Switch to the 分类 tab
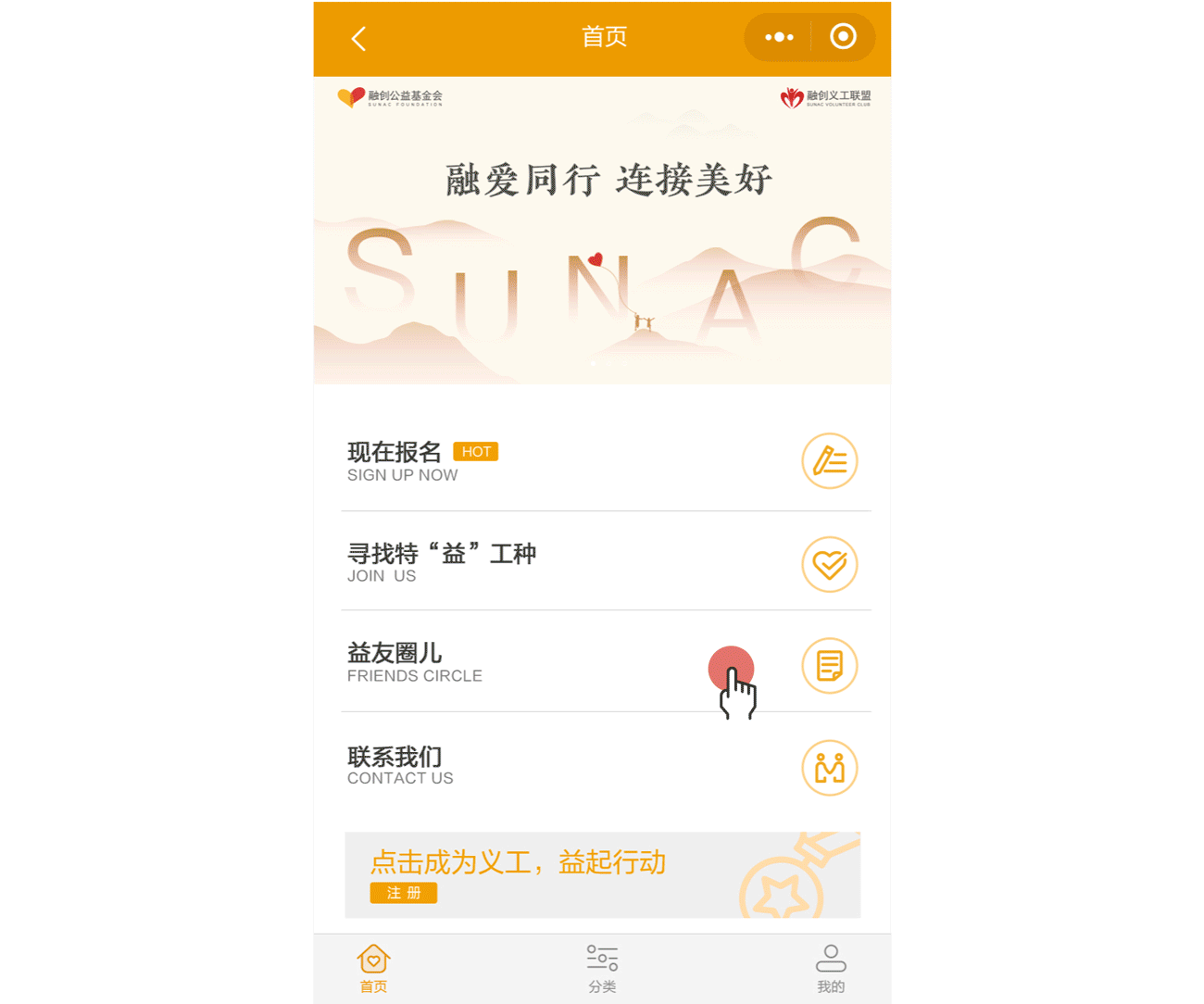This screenshot has height=1004, width=1204. pos(602,969)
